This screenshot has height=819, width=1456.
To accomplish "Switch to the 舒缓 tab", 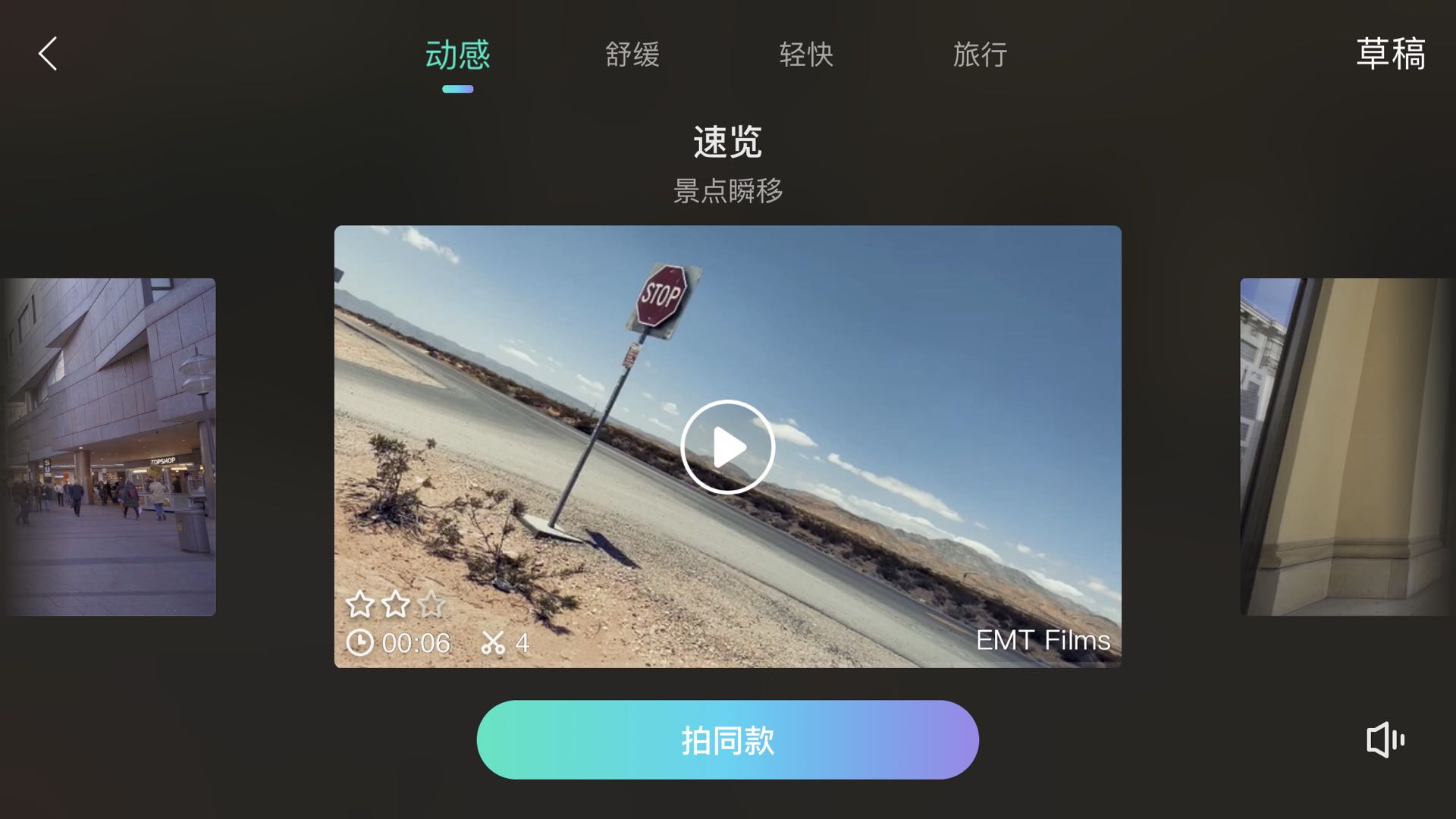I will point(632,55).
